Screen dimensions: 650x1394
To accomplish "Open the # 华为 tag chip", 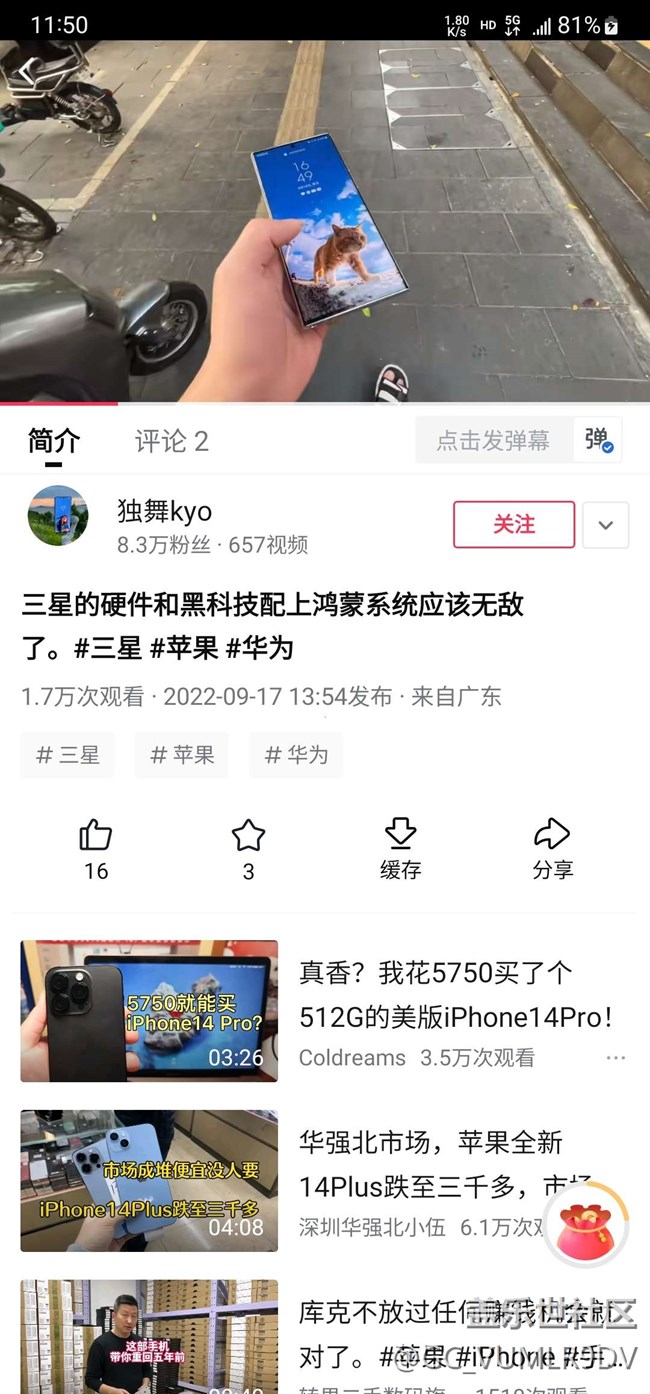I will coord(296,755).
